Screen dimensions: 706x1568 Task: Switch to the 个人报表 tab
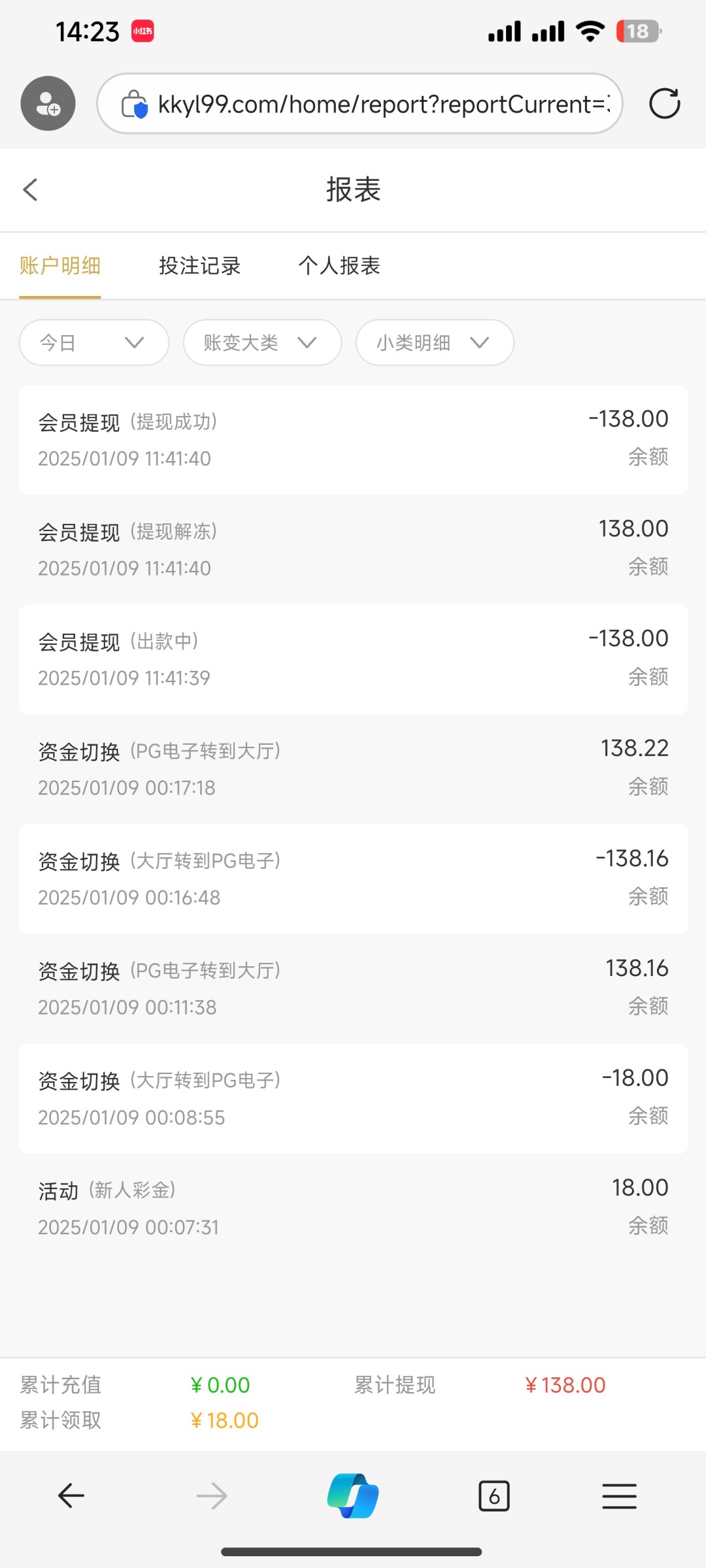(x=339, y=266)
